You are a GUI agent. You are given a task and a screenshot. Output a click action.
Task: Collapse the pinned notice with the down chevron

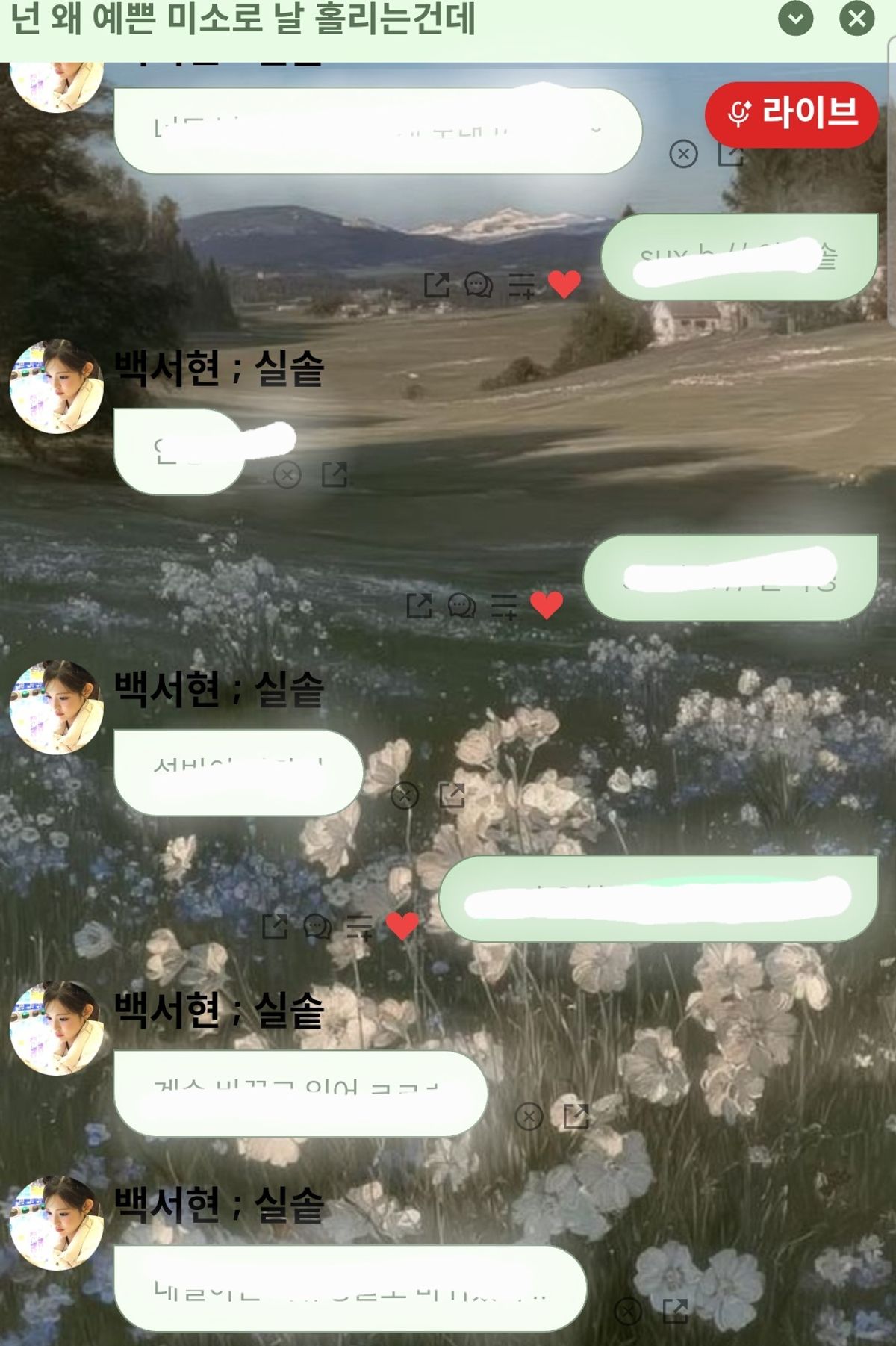(795, 19)
